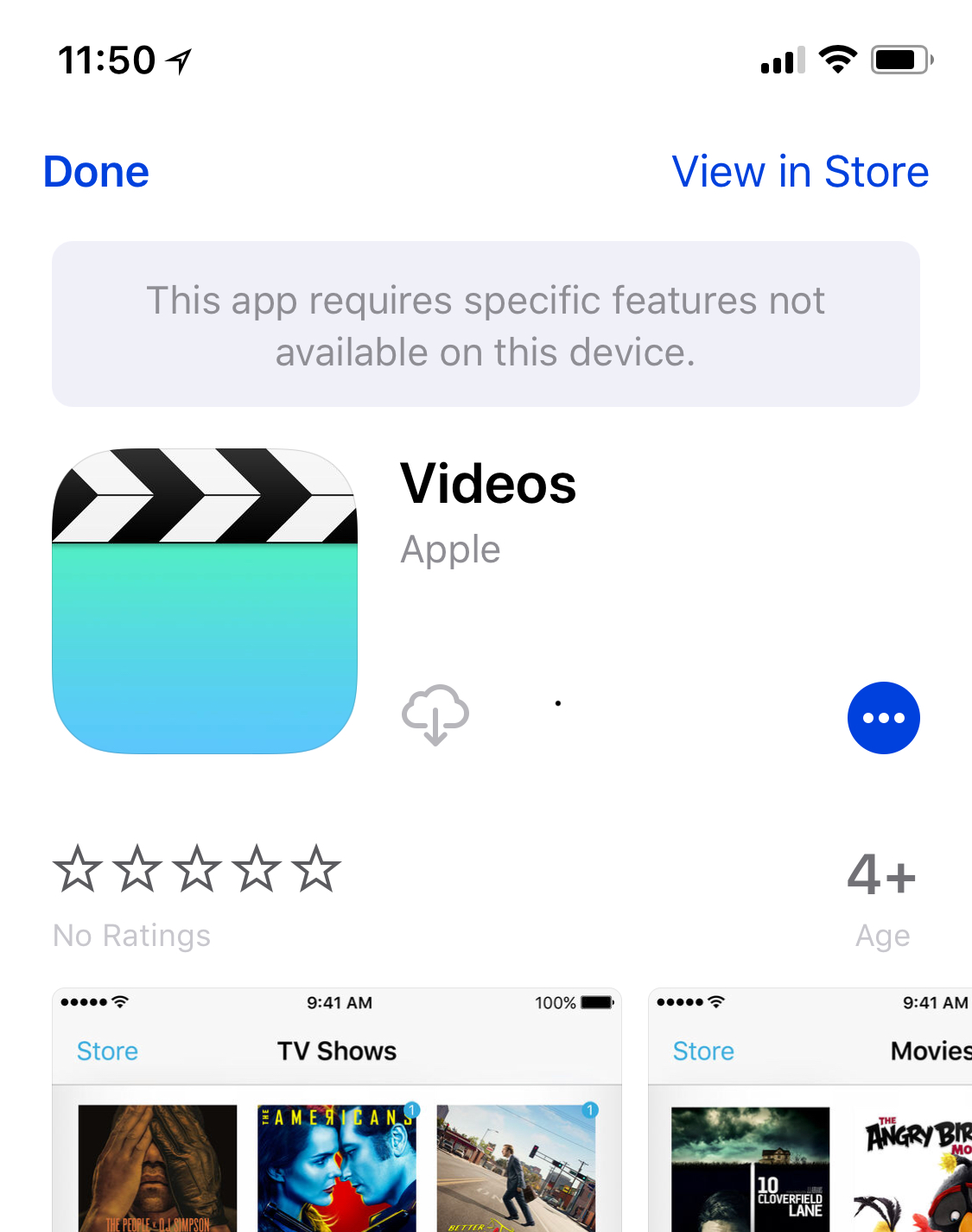View the Movies screenshot preview
The width and height of the screenshot is (972, 1232).
click(810, 1110)
